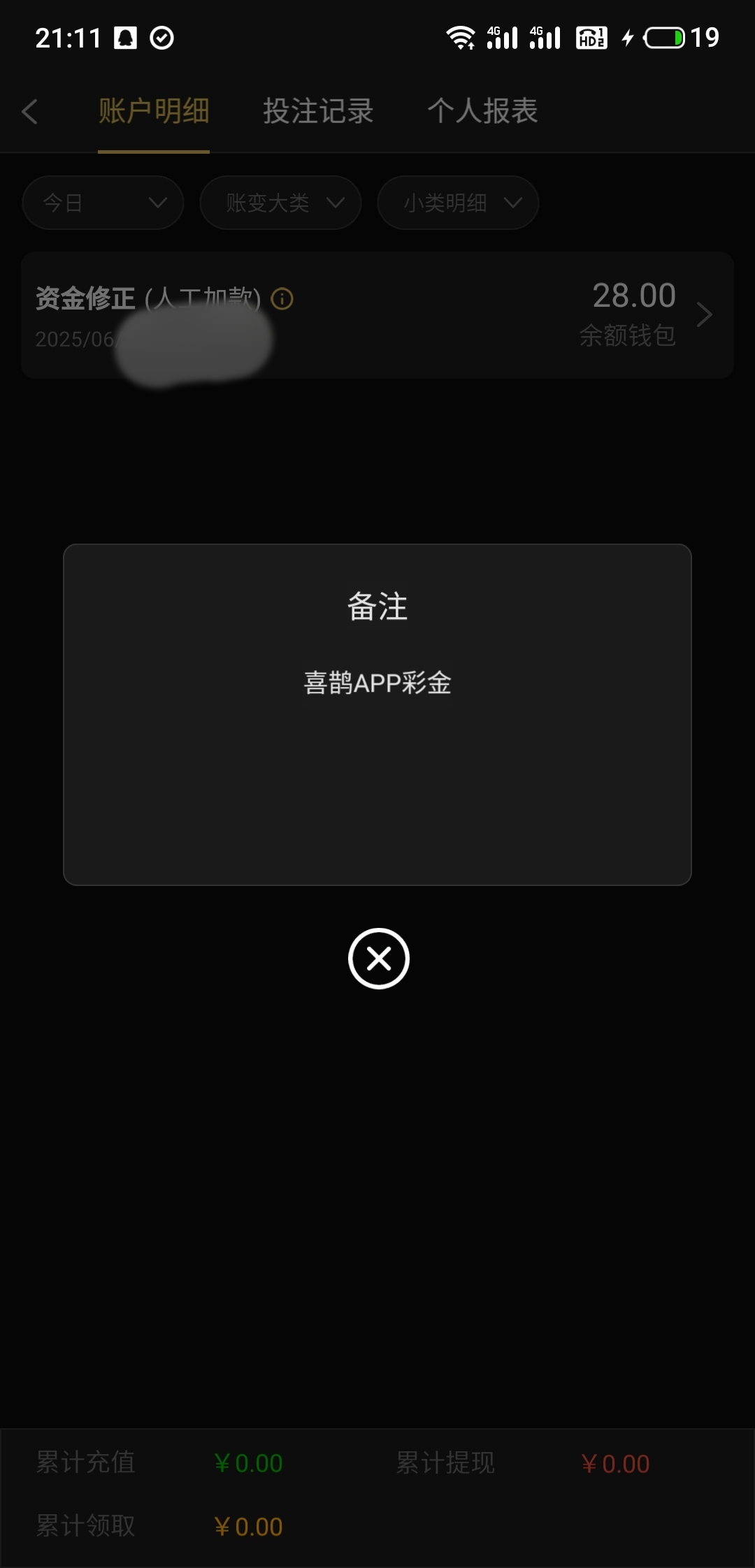Switch to the 个人报表 tab
This screenshot has height=1568, width=755.
[482, 111]
